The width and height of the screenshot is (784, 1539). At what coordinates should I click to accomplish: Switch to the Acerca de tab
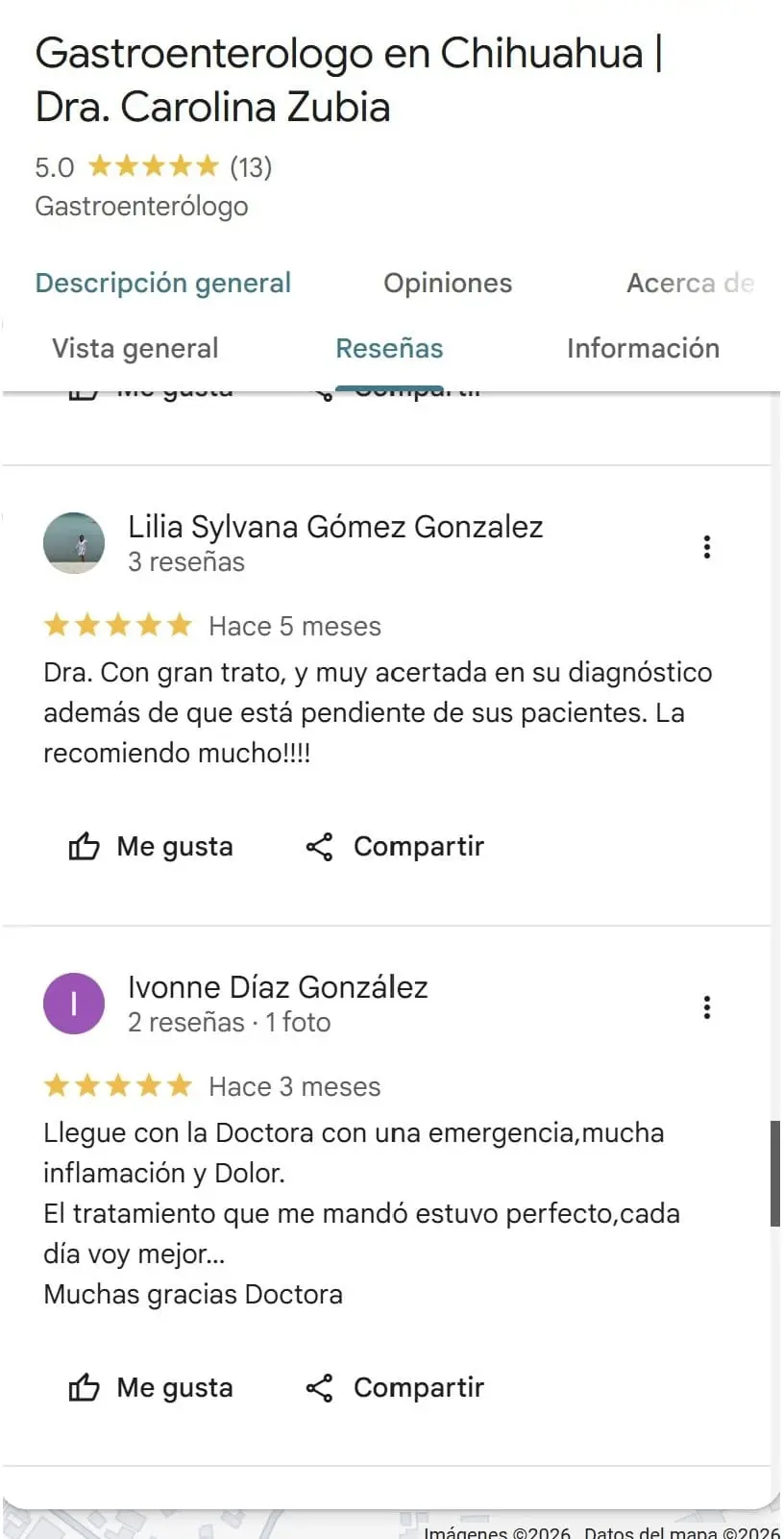pyautogui.click(x=691, y=283)
